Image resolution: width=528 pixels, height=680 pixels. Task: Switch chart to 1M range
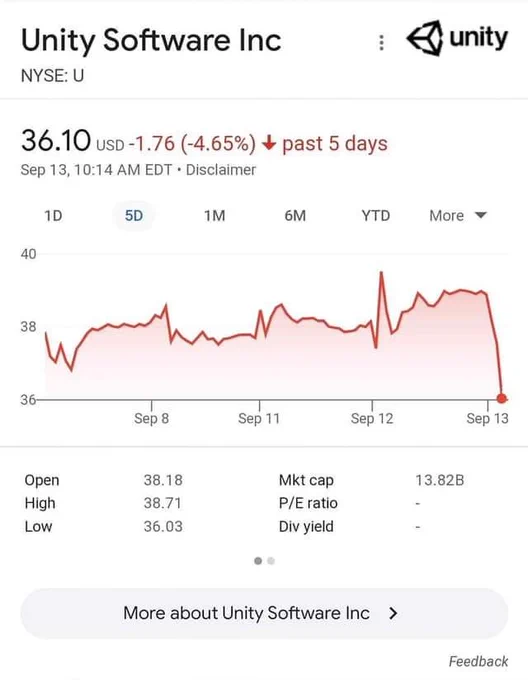[215, 216]
